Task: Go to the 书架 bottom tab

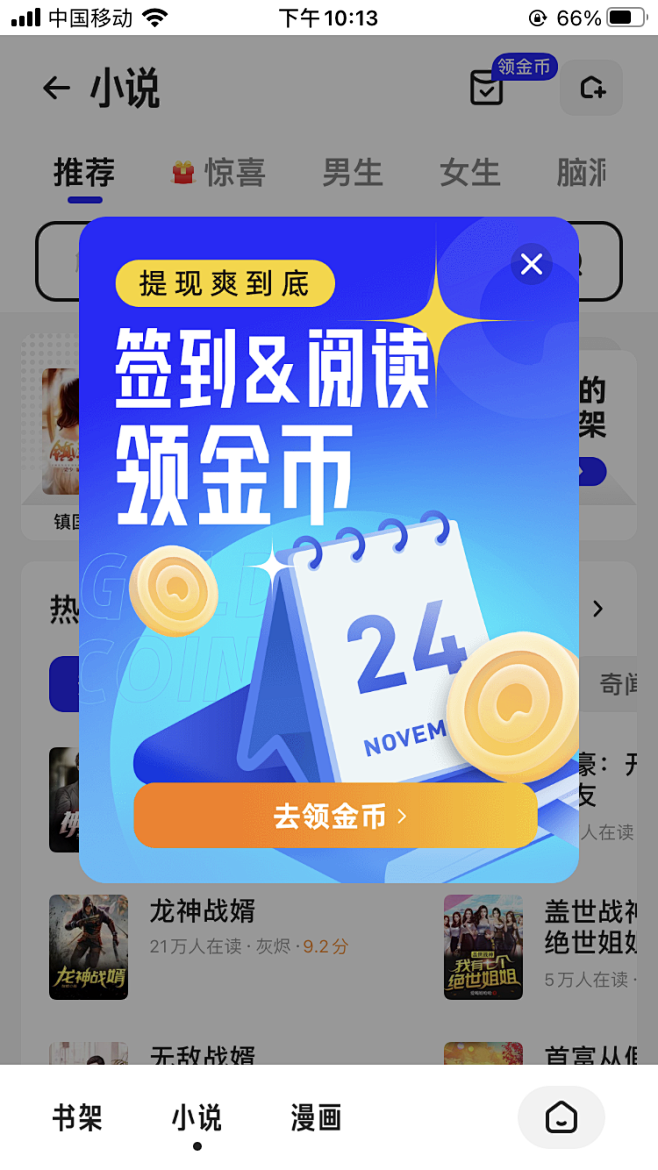Action: click(77, 1118)
